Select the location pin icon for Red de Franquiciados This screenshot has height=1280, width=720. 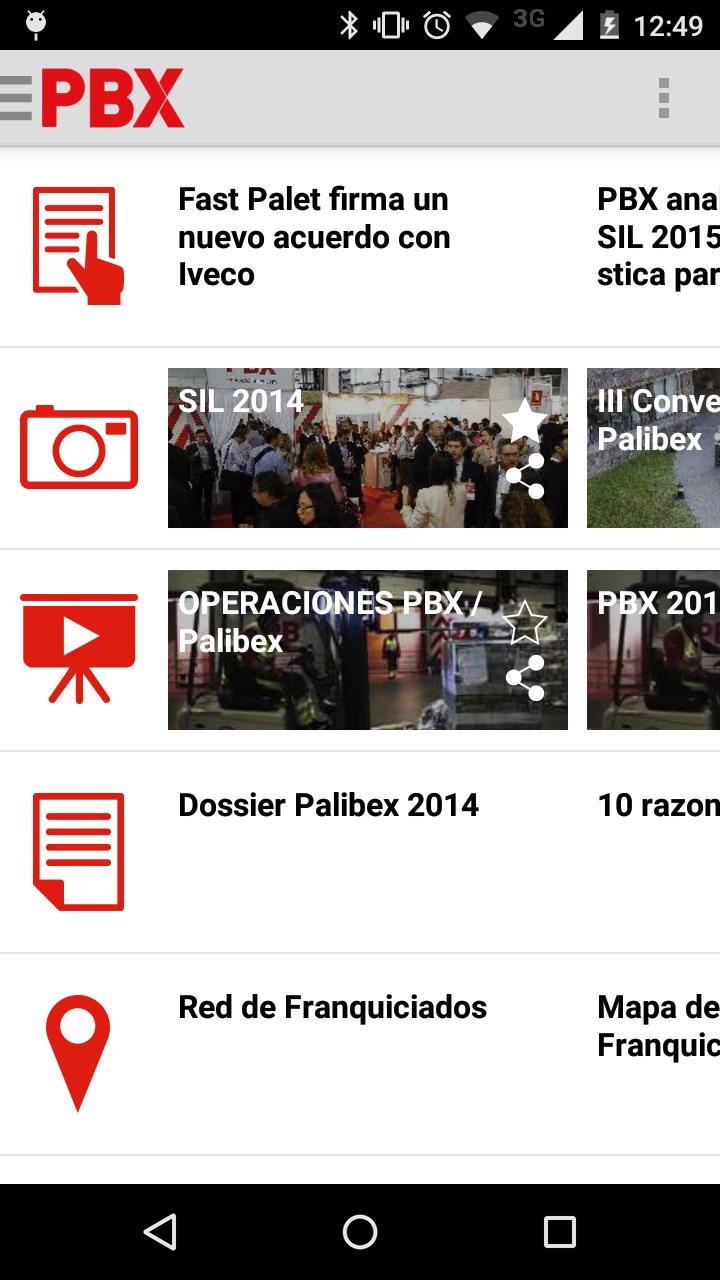(x=80, y=1050)
